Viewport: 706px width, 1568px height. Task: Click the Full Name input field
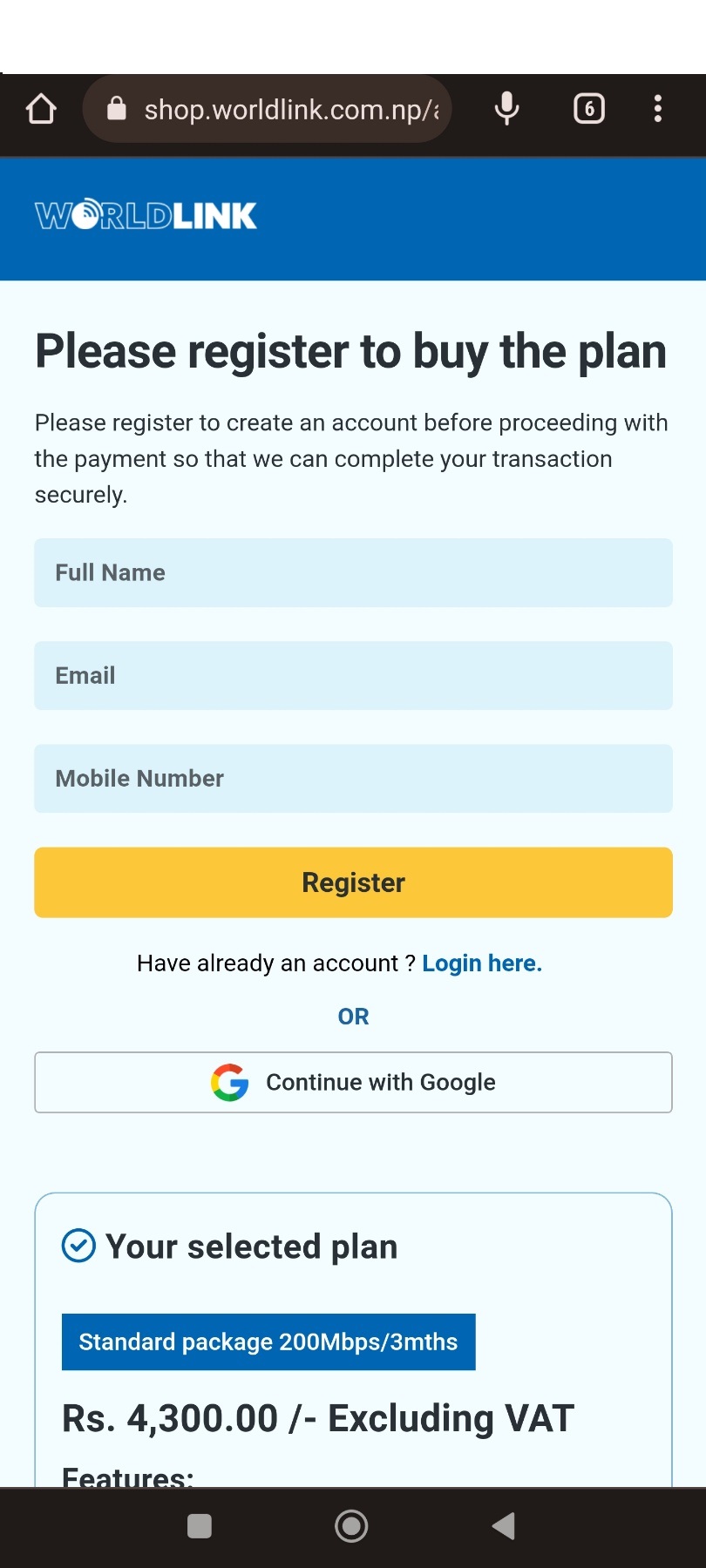point(353,572)
